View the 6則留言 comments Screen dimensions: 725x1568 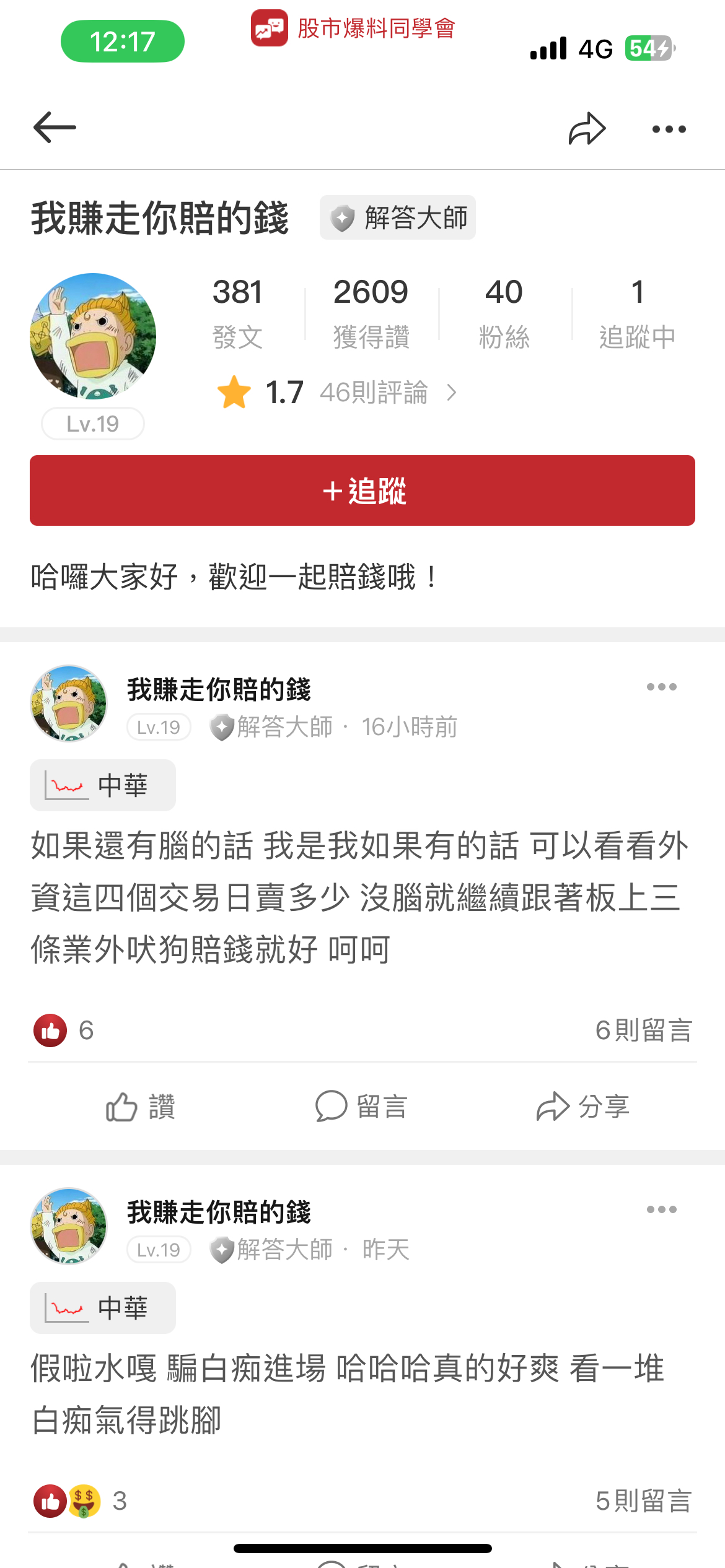(x=643, y=1030)
